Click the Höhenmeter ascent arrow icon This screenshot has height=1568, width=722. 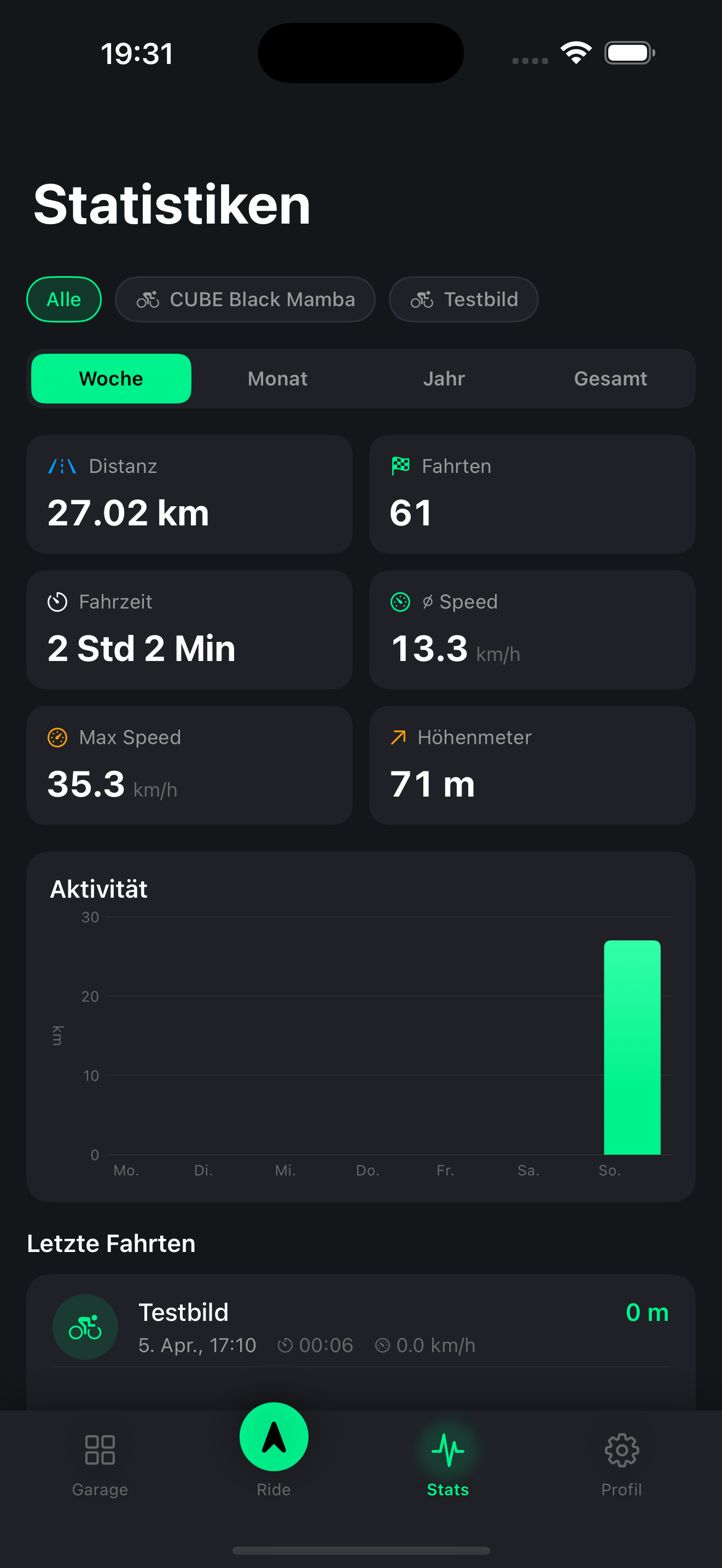[x=398, y=737]
